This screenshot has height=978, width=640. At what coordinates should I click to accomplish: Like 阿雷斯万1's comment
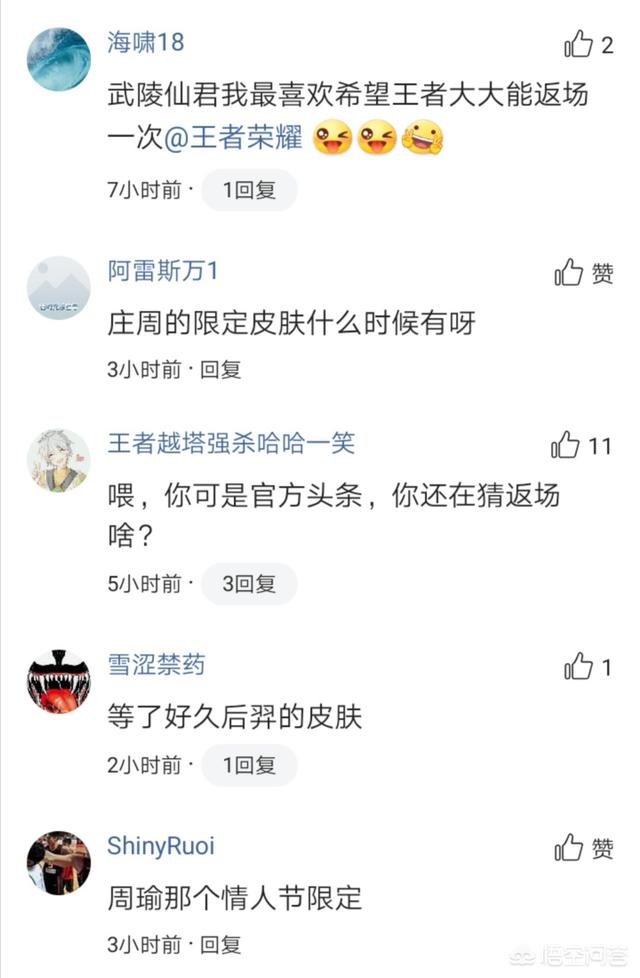pos(570,273)
